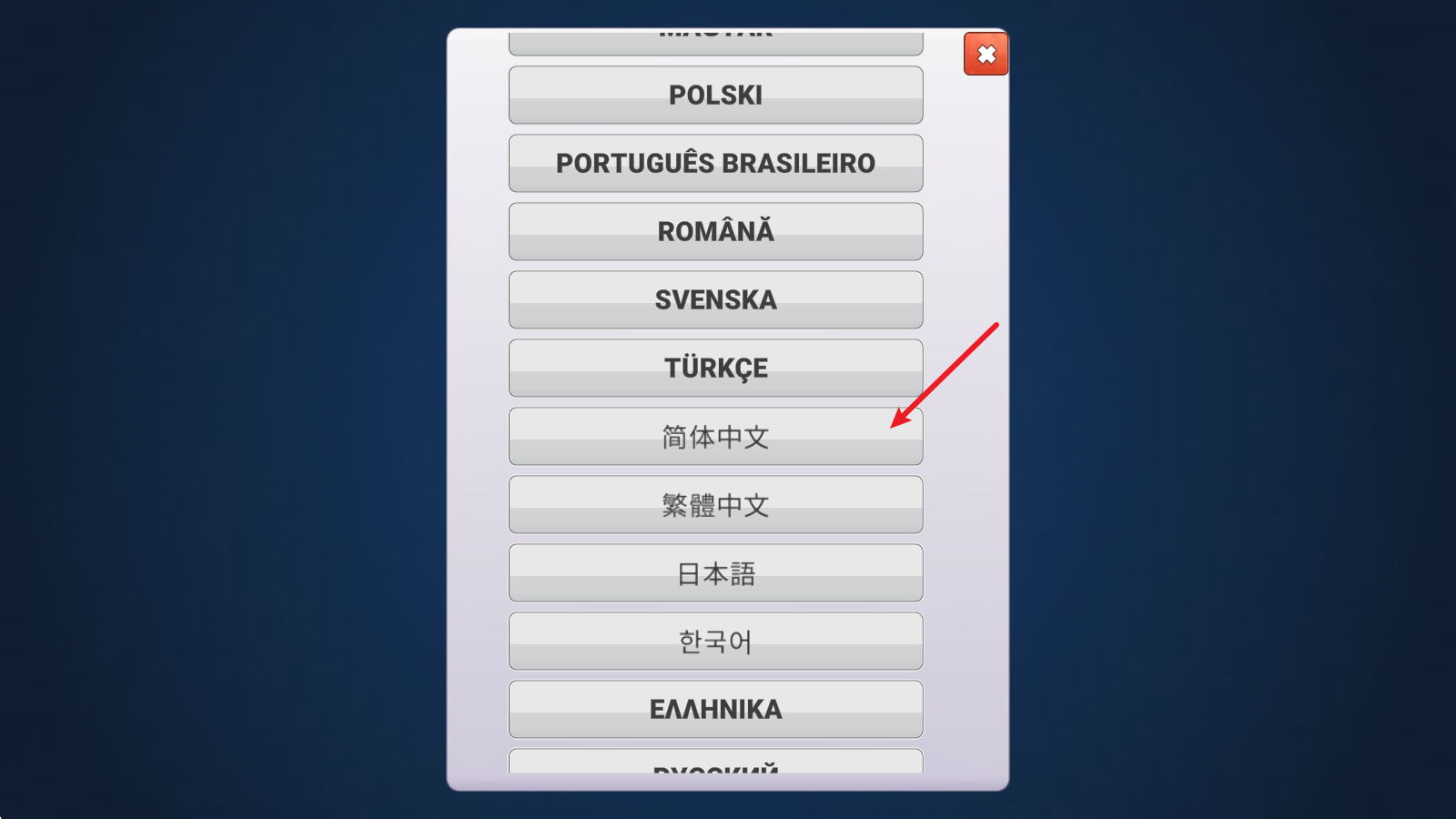The height and width of the screenshot is (819, 1456).
Task: Select Polski as the language
Action: tap(715, 95)
